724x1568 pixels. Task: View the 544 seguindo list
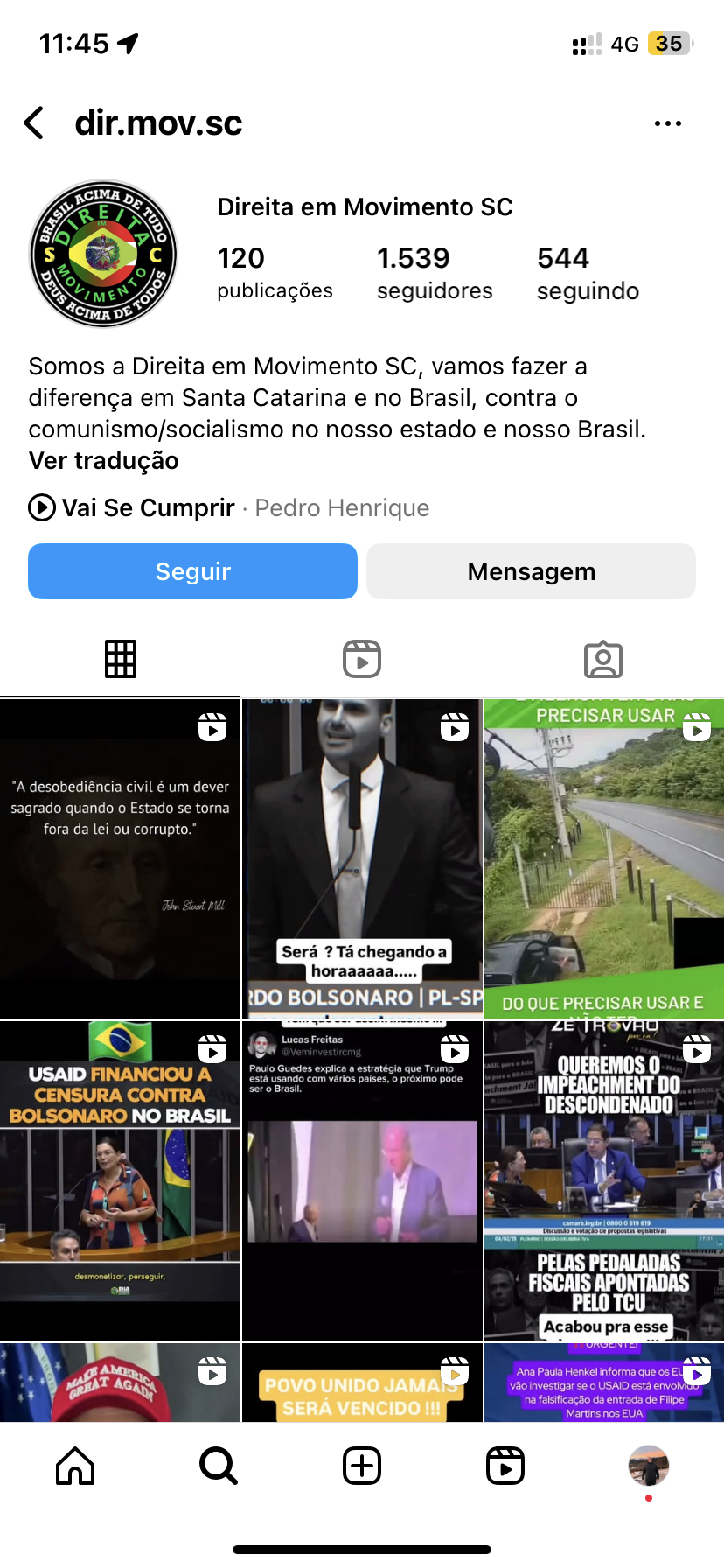(588, 272)
